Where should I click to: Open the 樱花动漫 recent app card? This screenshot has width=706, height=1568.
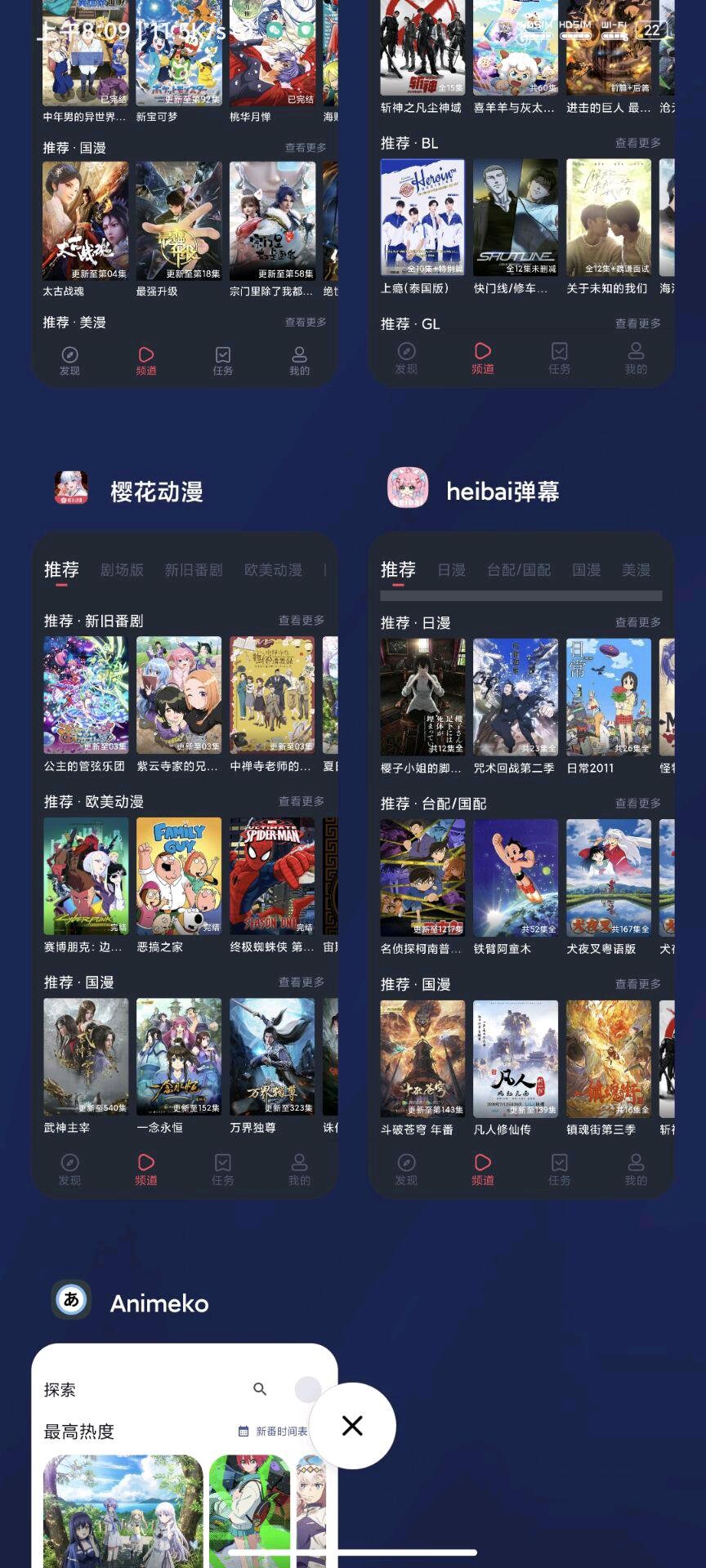click(x=185, y=866)
